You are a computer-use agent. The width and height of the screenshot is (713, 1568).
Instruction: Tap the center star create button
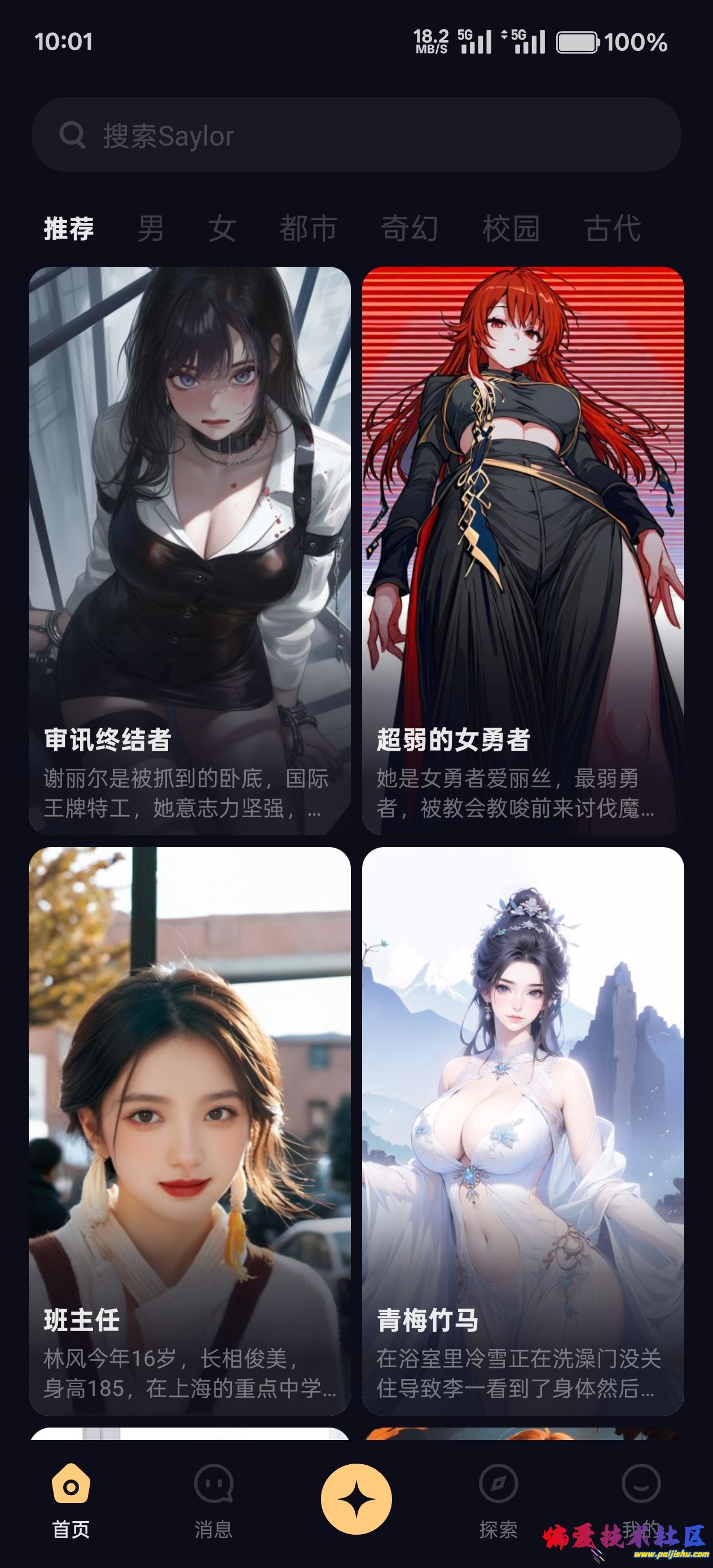click(x=356, y=1498)
